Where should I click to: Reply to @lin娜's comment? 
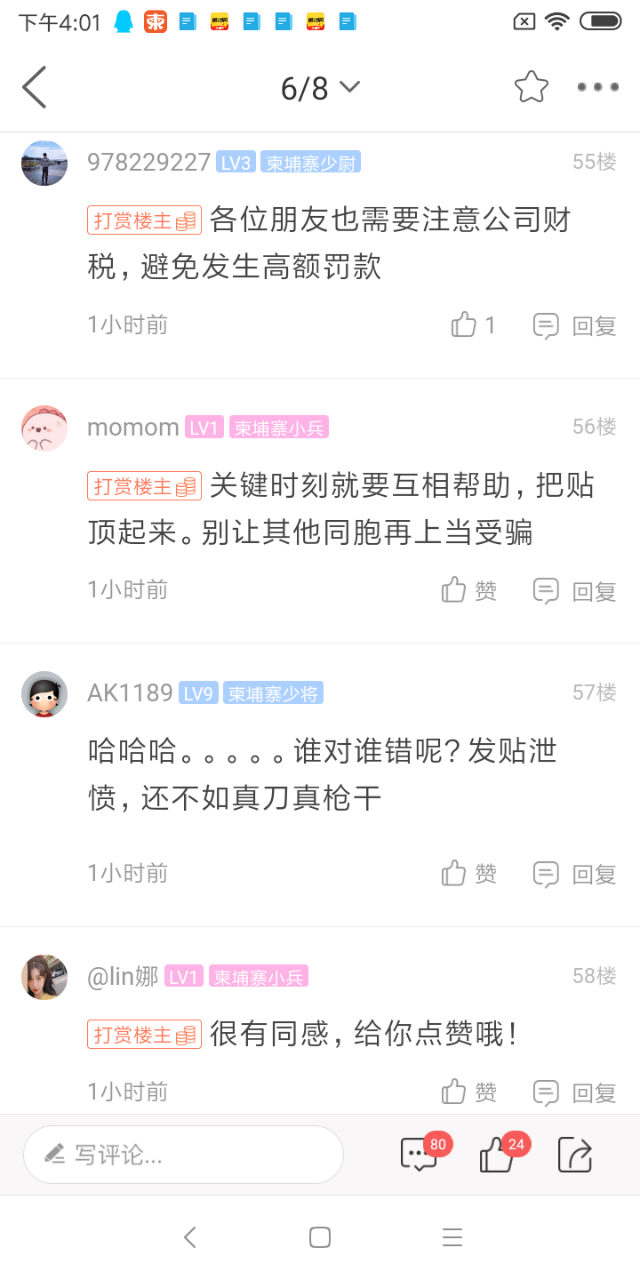[x=574, y=1091]
